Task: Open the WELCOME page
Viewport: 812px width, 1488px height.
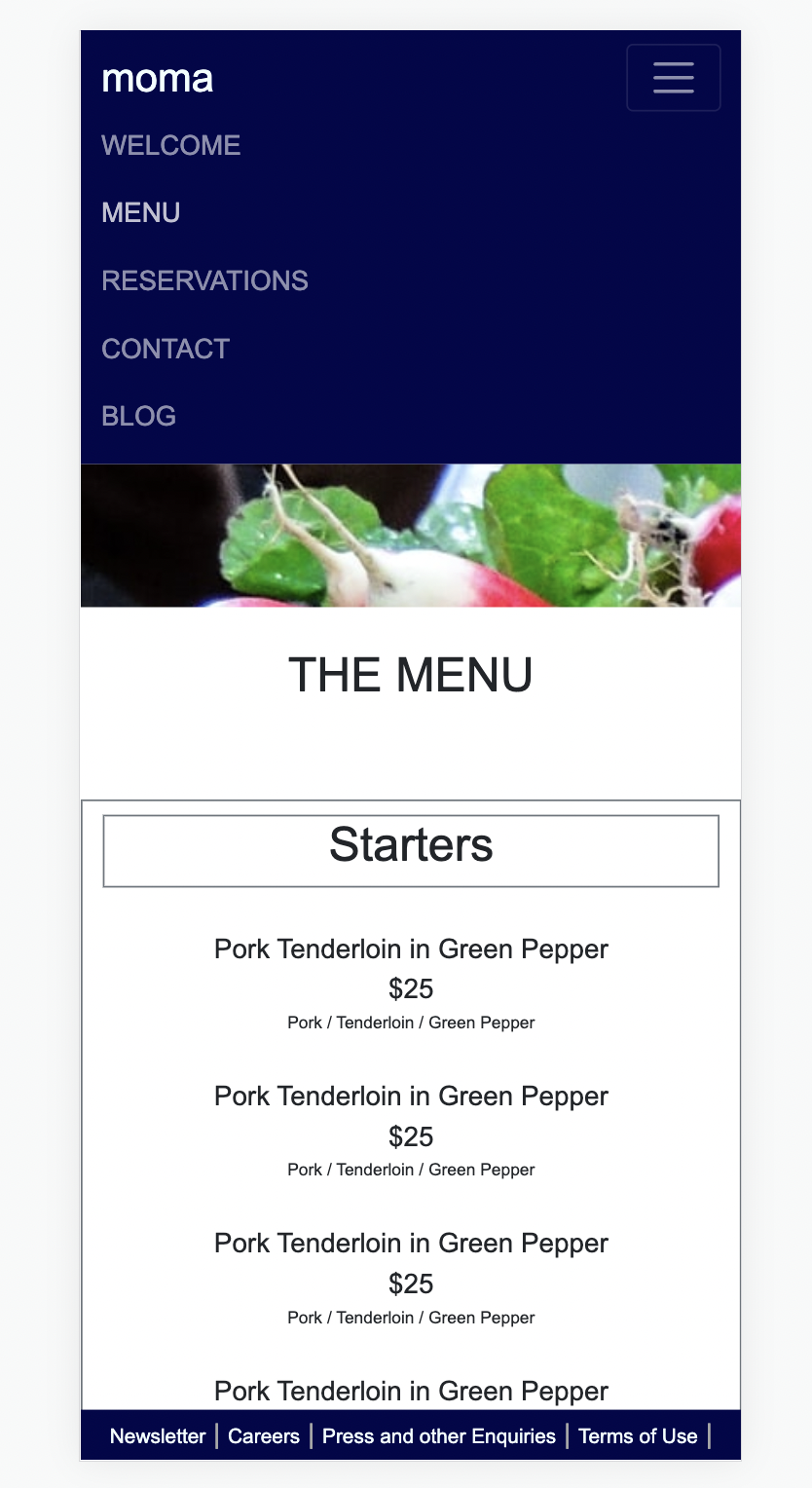Action: [171, 145]
